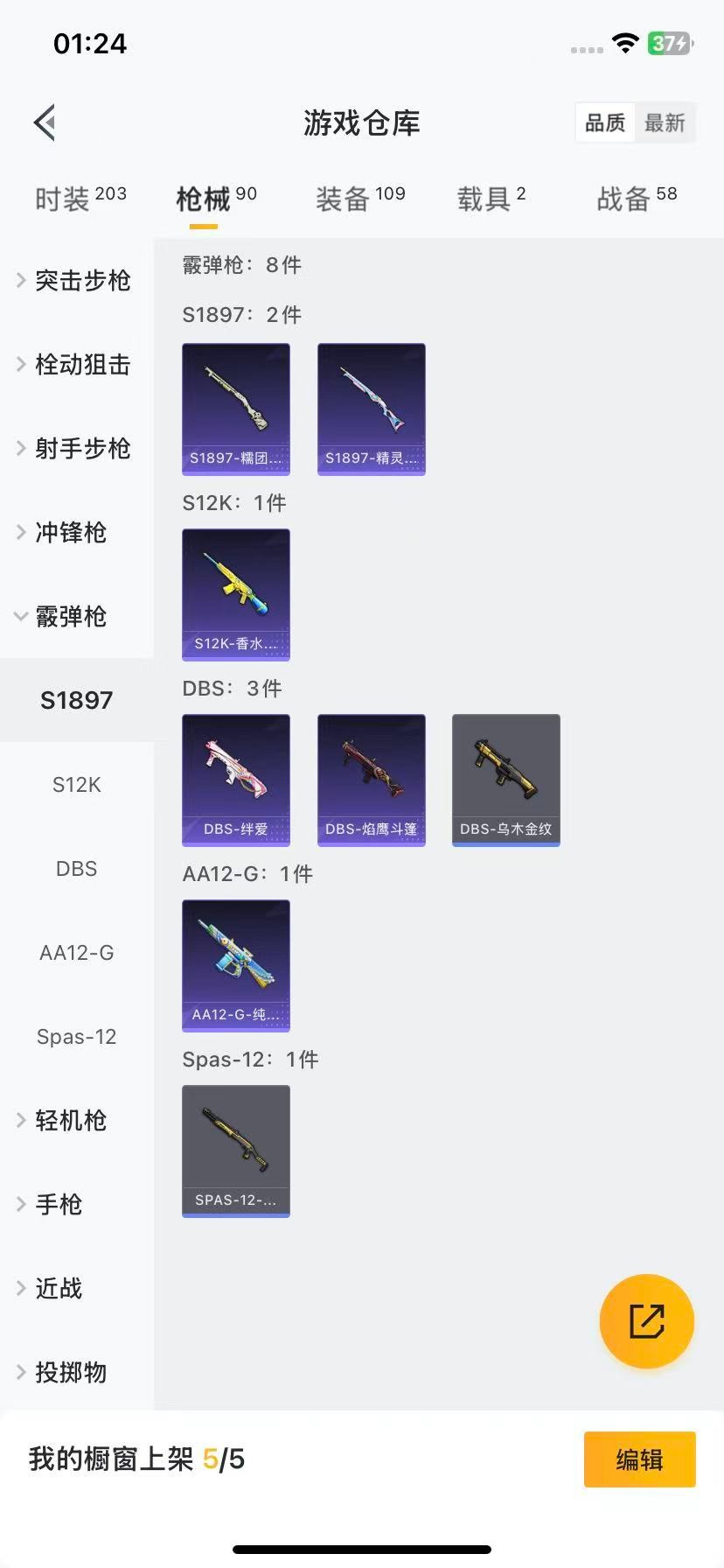Screen dimensions: 724x1568
Task: View the DBS-乌木金纹 skin
Action: [505, 780]
